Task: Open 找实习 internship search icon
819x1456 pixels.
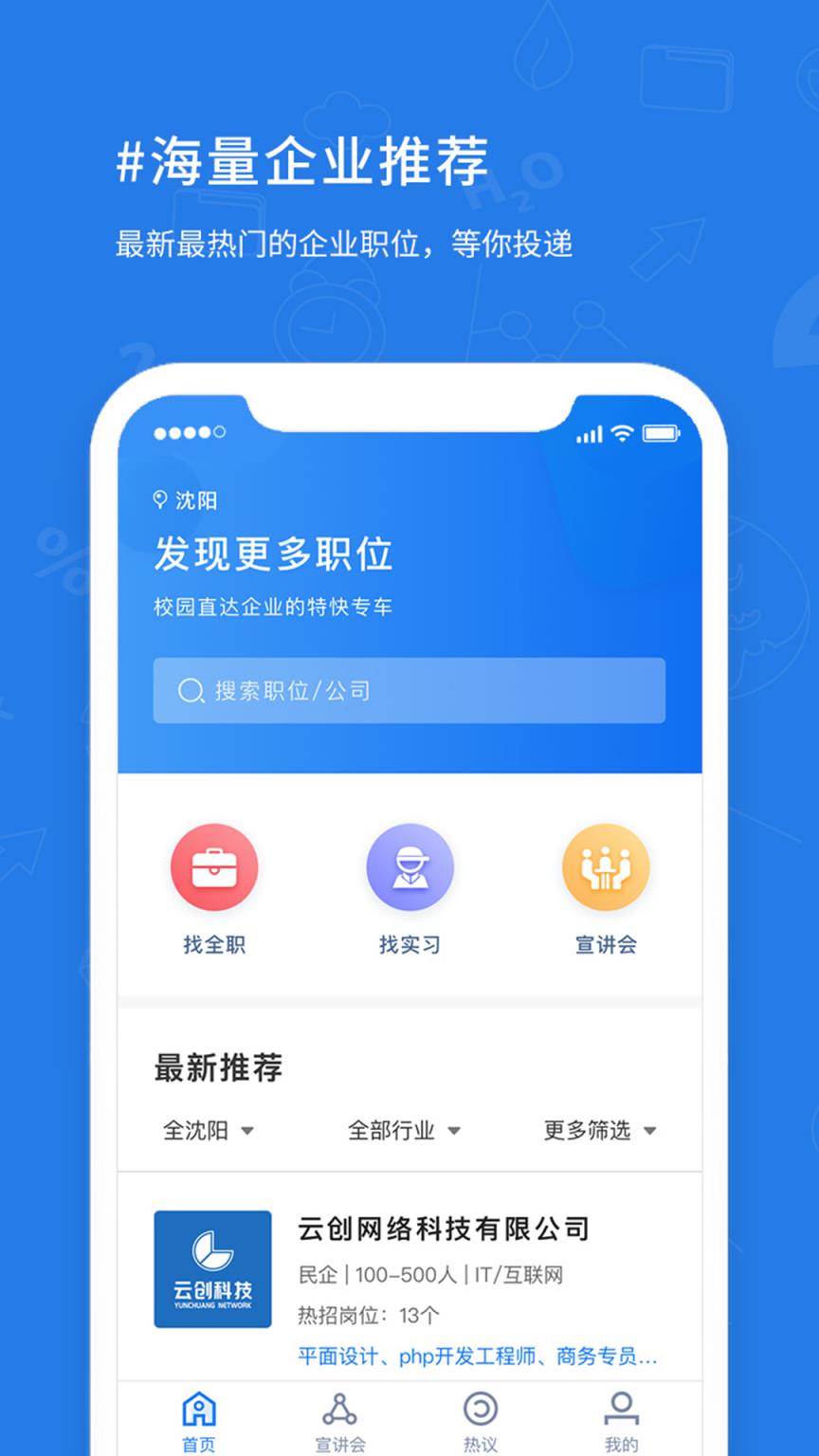Action: tap(409, 865)
